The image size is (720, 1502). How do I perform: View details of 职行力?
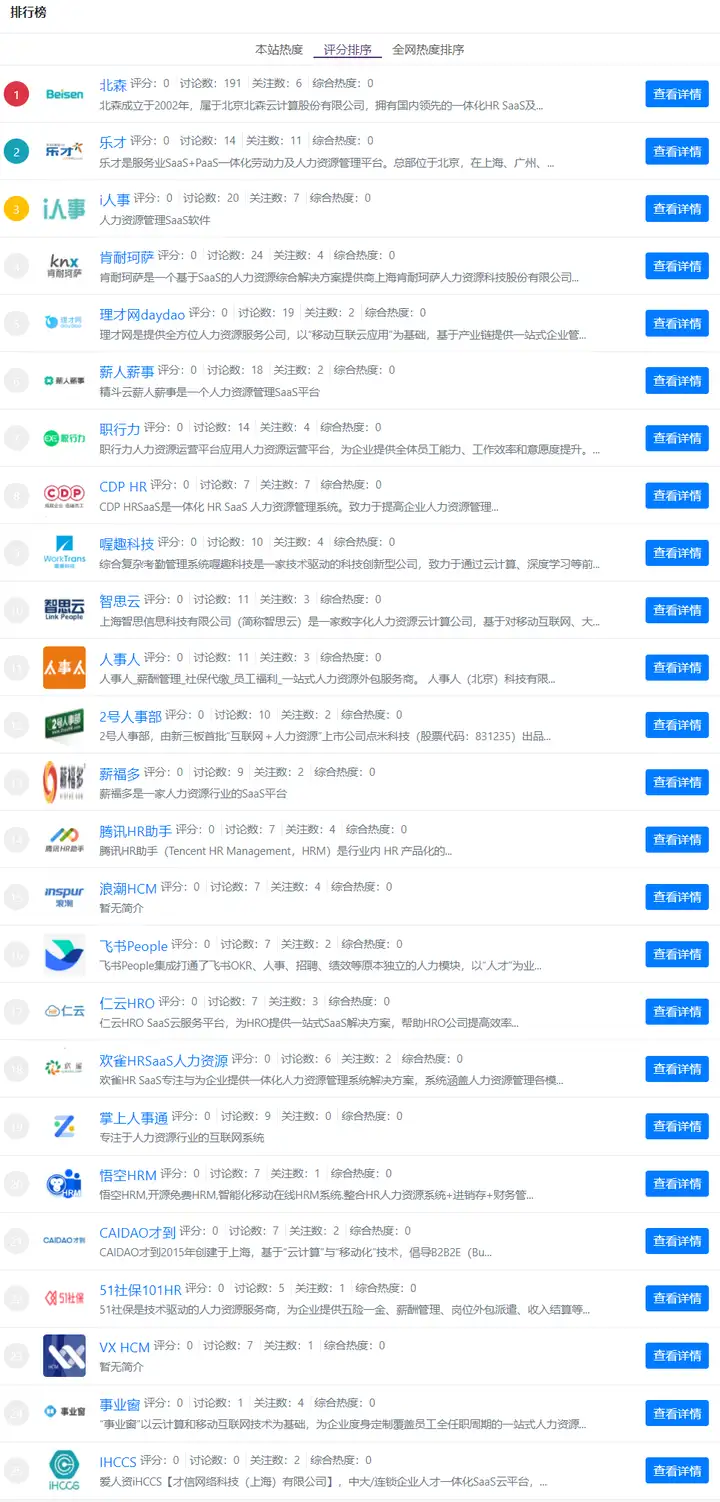point(677,438)
